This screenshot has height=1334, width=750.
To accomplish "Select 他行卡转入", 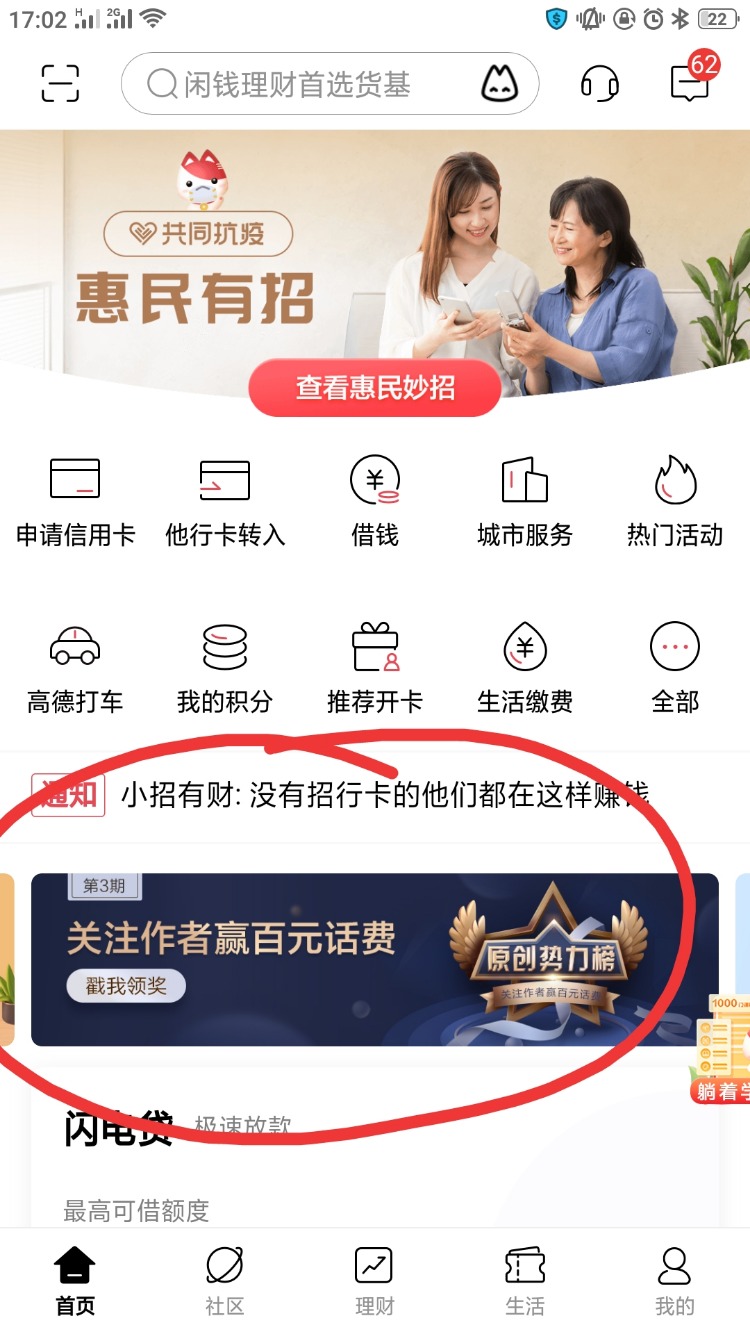I will 225,502.
